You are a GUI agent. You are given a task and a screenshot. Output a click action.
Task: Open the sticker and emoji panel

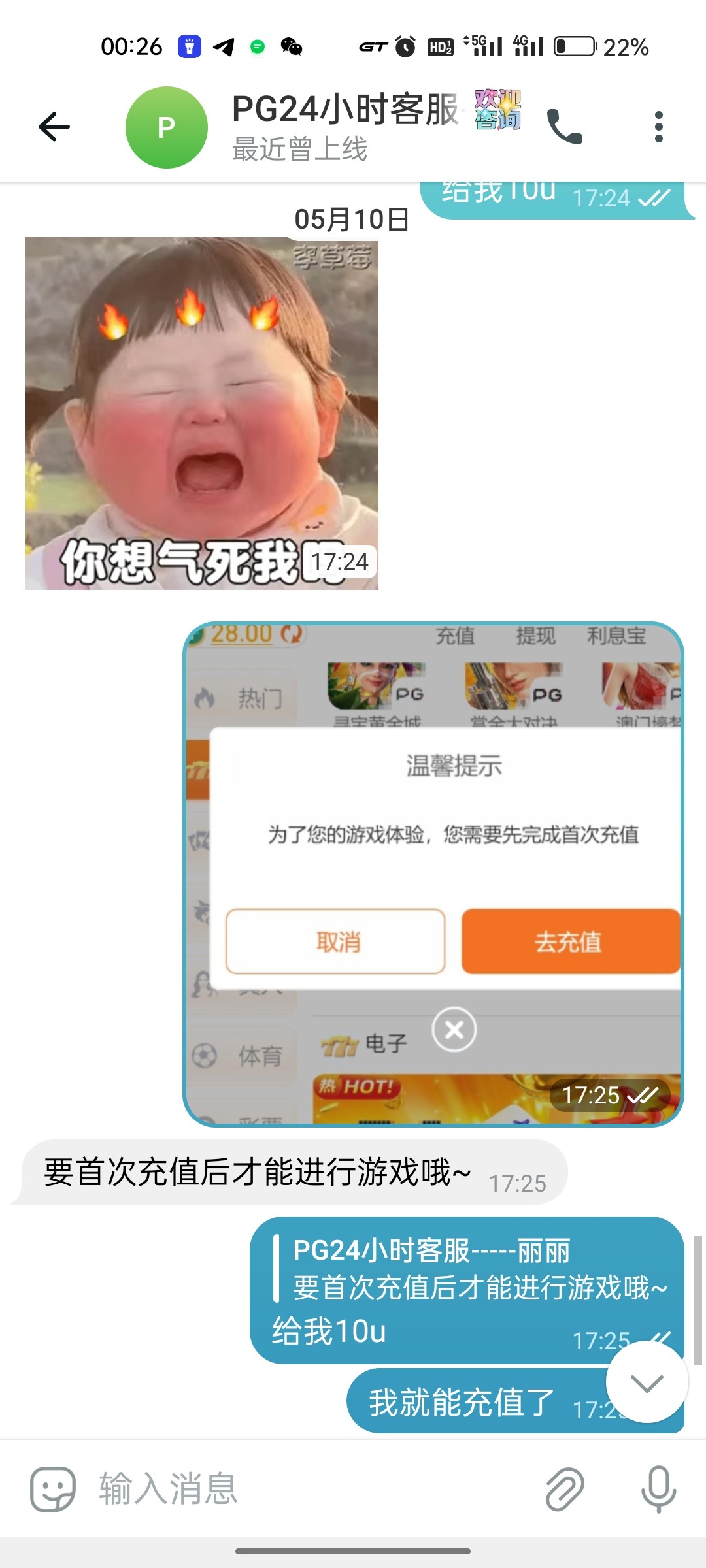(53, 1488)
